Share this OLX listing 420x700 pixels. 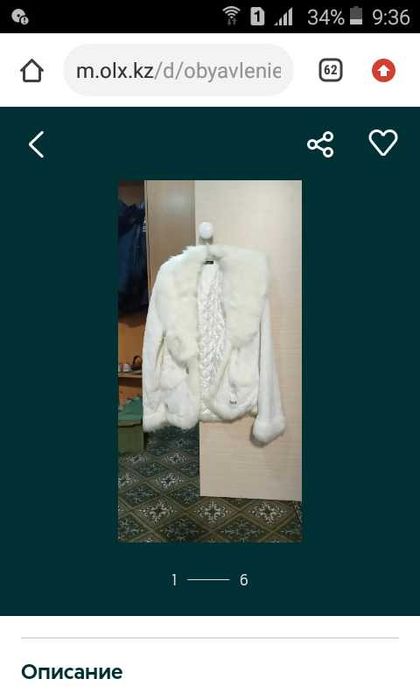pos(320,144)
